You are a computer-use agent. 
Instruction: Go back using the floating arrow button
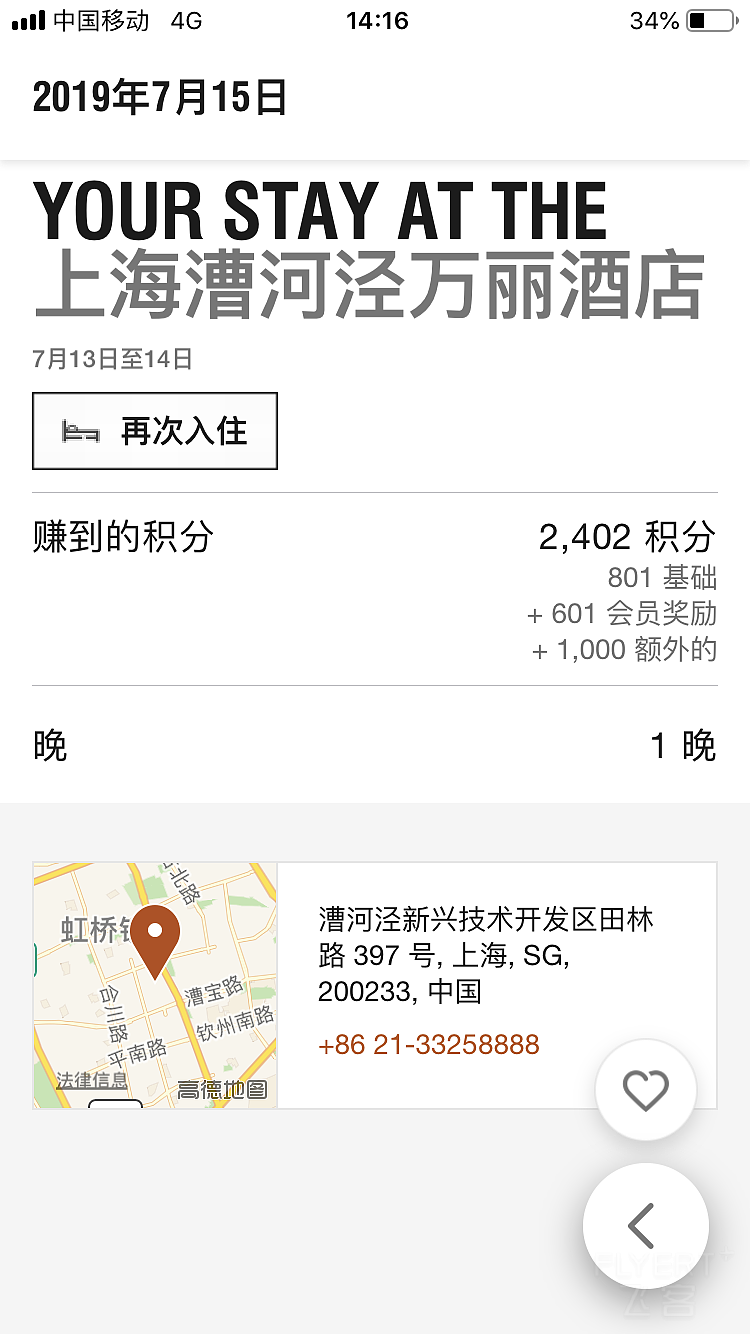[645, 1226]
